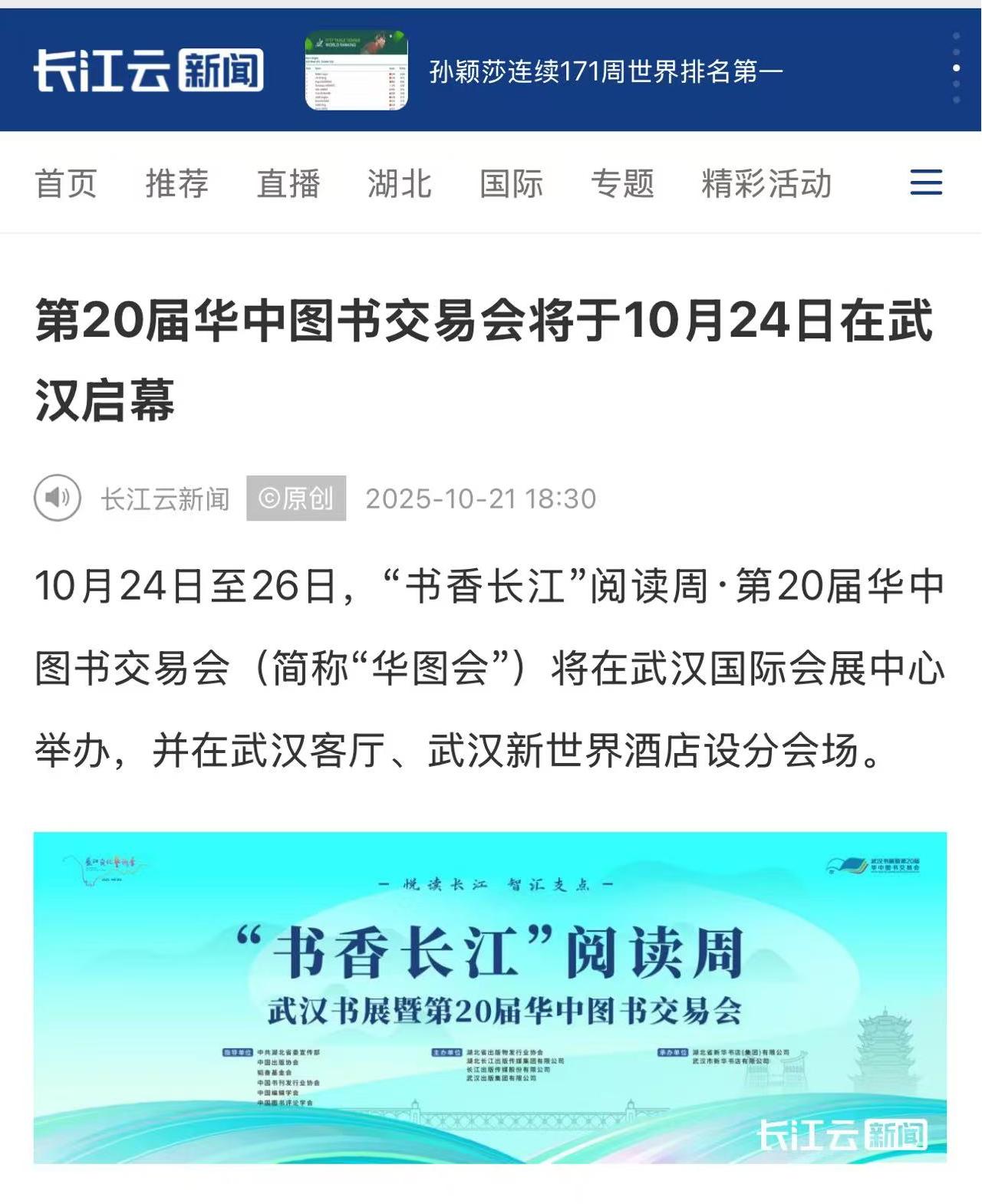This screenshot has width=982, height=1204.
Task: Open the 长江云新闻 home logo
Action: (x=148, y=71)
